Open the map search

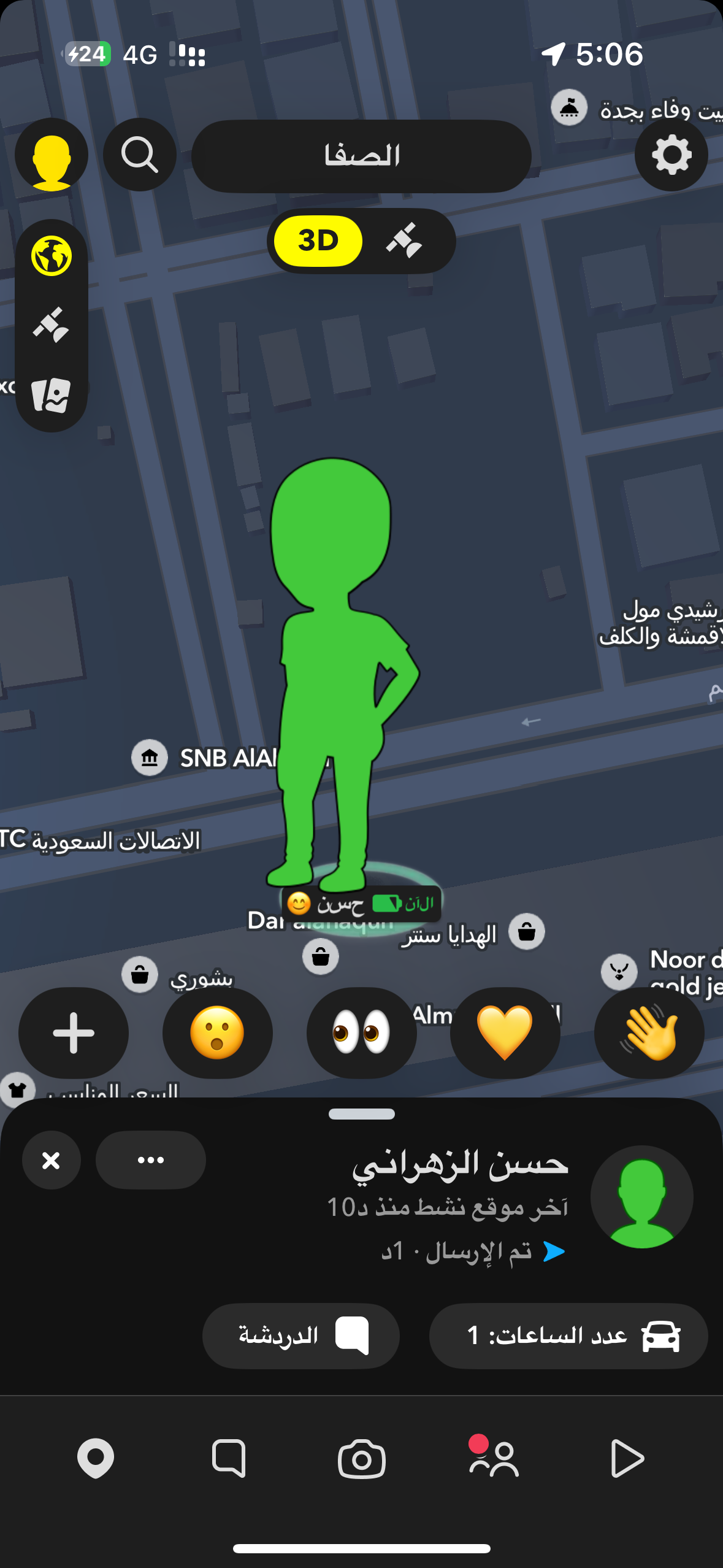point(140,155)
